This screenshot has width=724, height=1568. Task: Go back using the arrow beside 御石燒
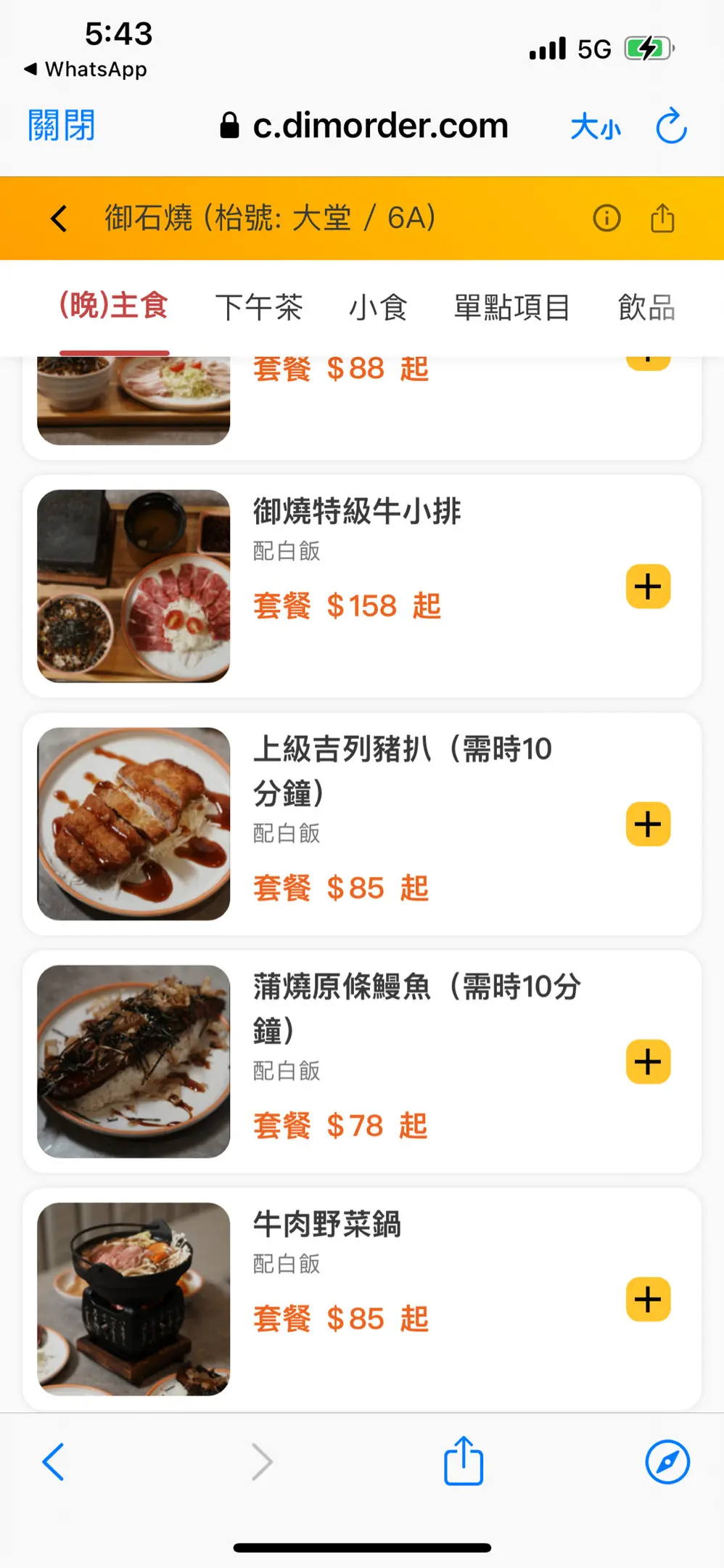coord(59,218)
